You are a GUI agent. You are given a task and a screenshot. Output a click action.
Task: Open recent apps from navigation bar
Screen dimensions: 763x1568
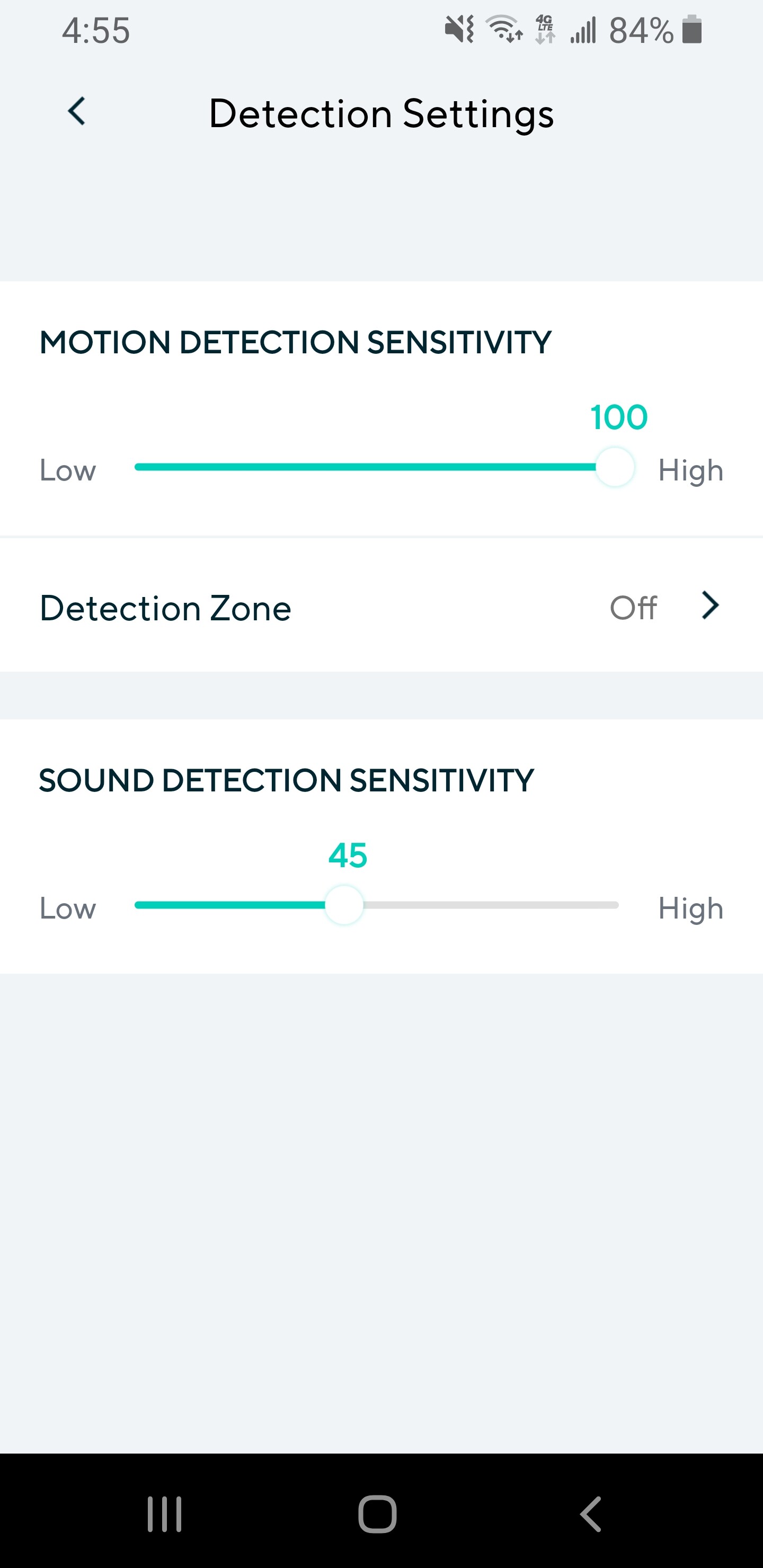click(164, 1514)
